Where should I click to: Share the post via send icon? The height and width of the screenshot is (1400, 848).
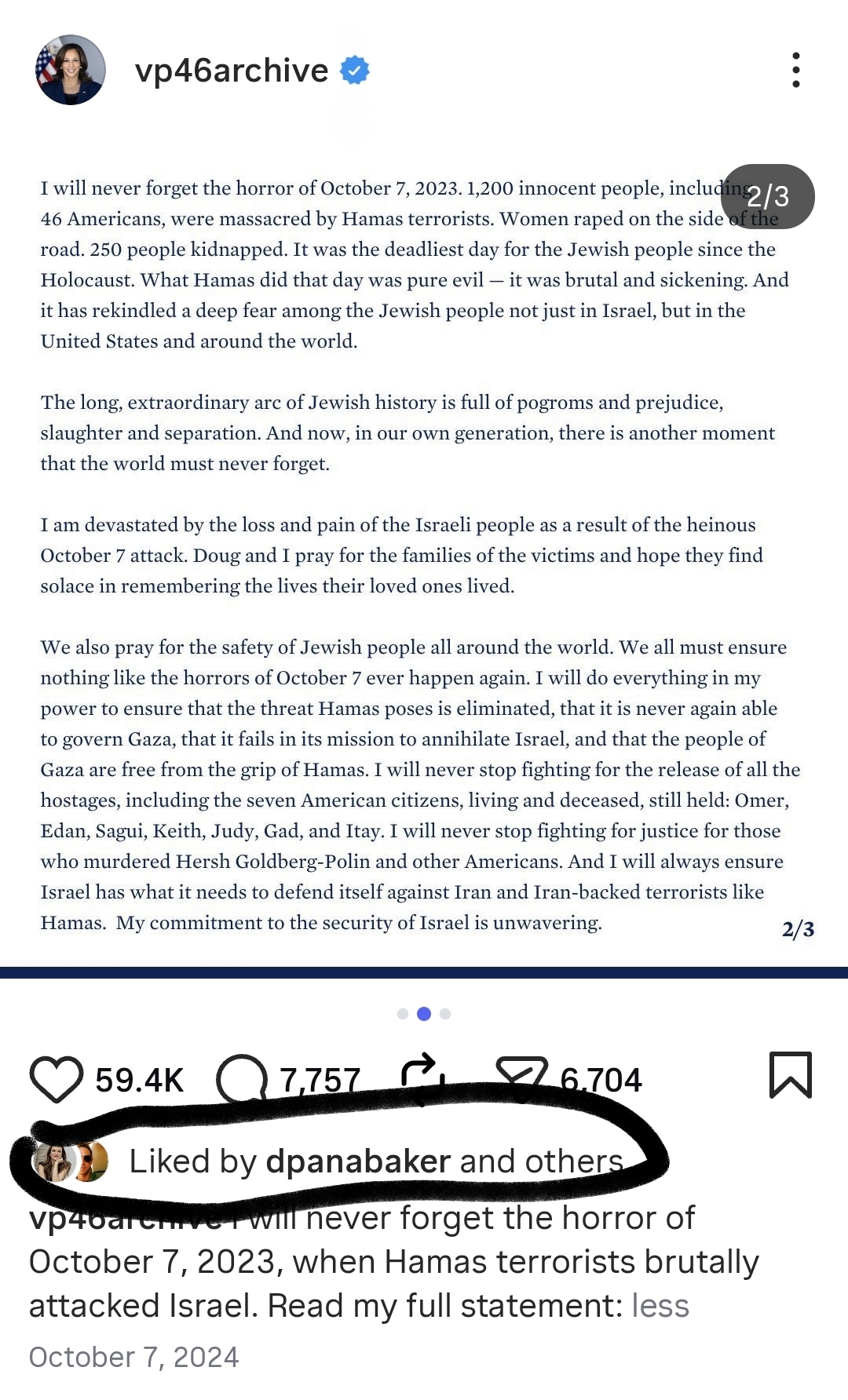point(521,1078)
